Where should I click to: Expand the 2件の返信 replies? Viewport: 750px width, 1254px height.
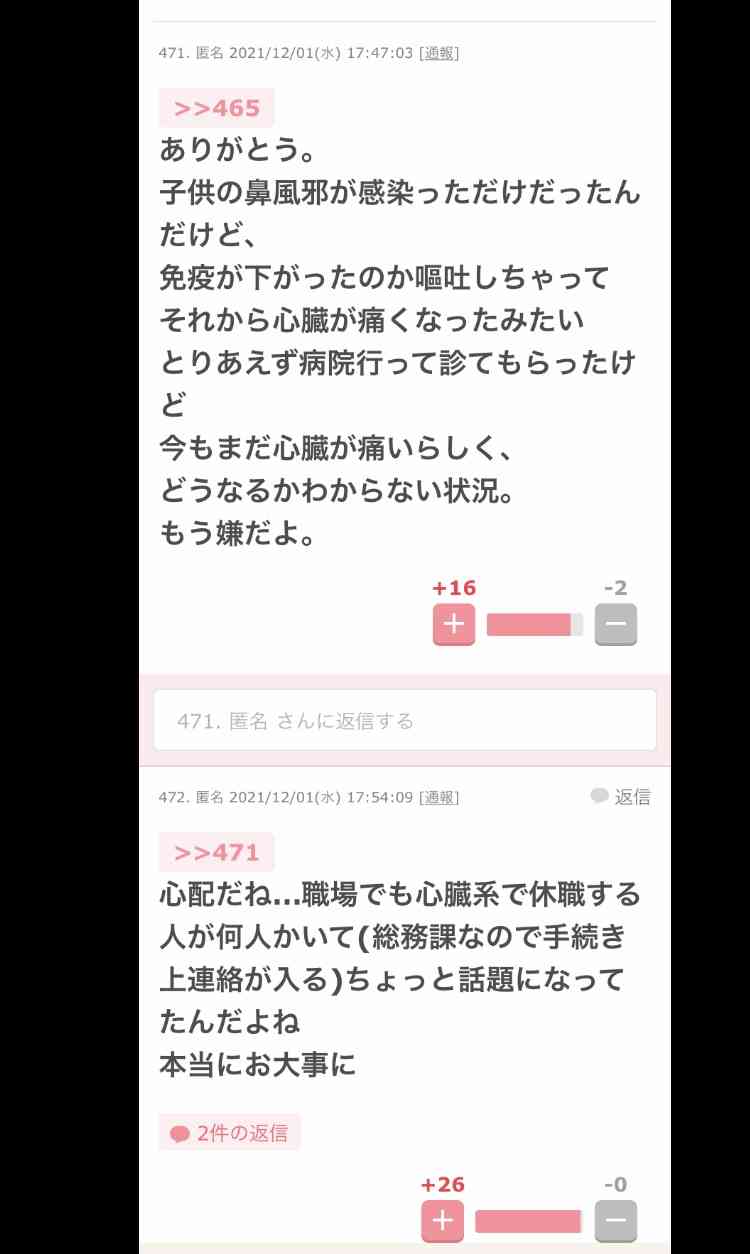click(x=230, y=1133)
